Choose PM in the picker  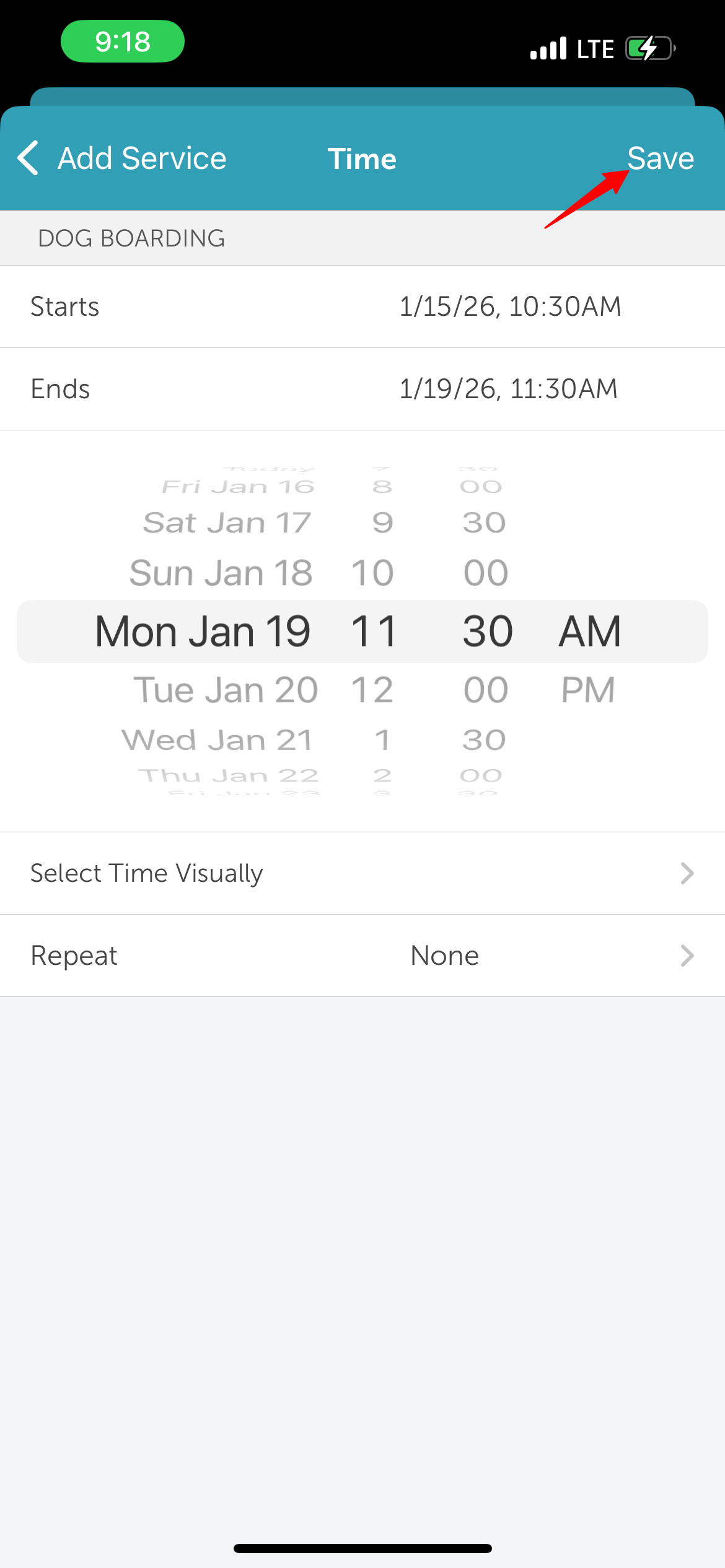pos(587,690)
